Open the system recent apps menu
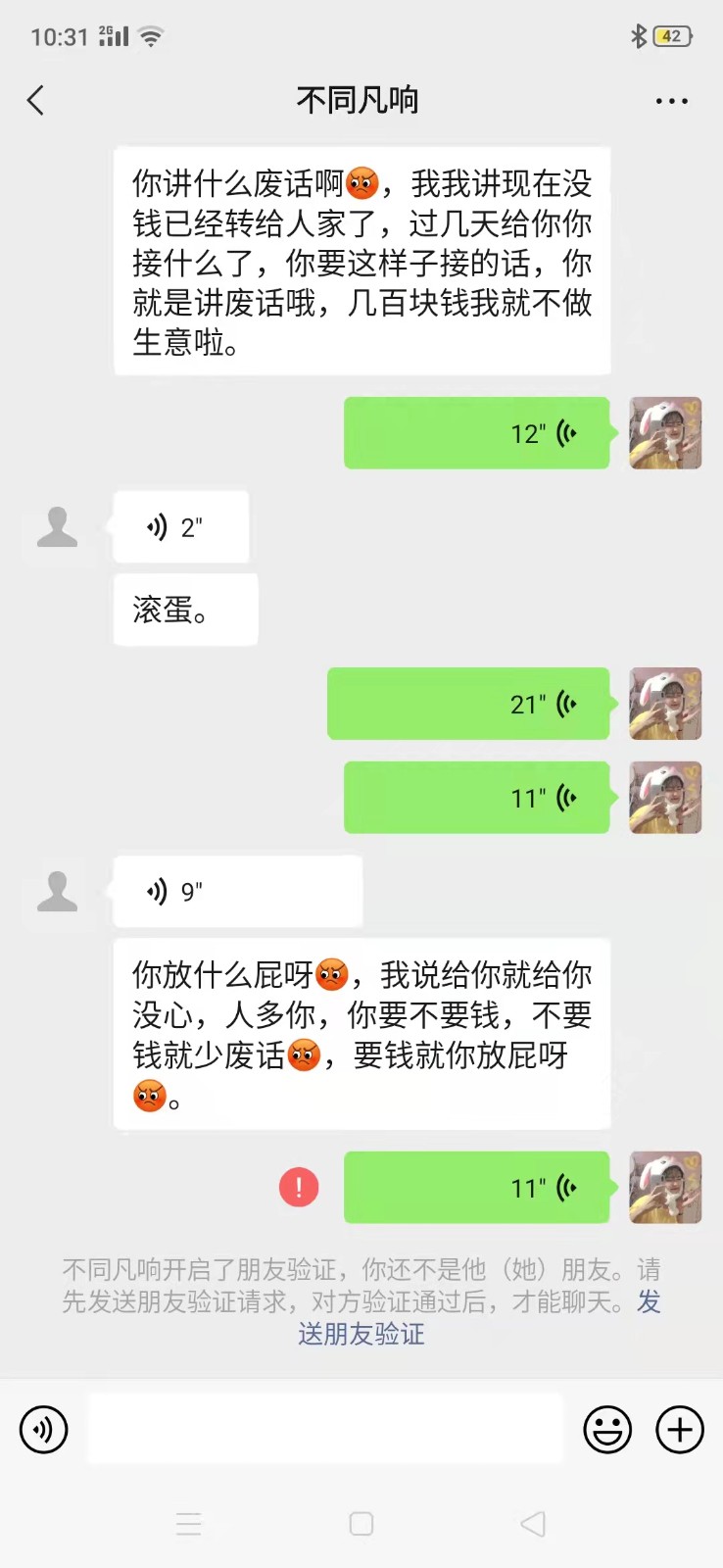 coord(188,1524)
